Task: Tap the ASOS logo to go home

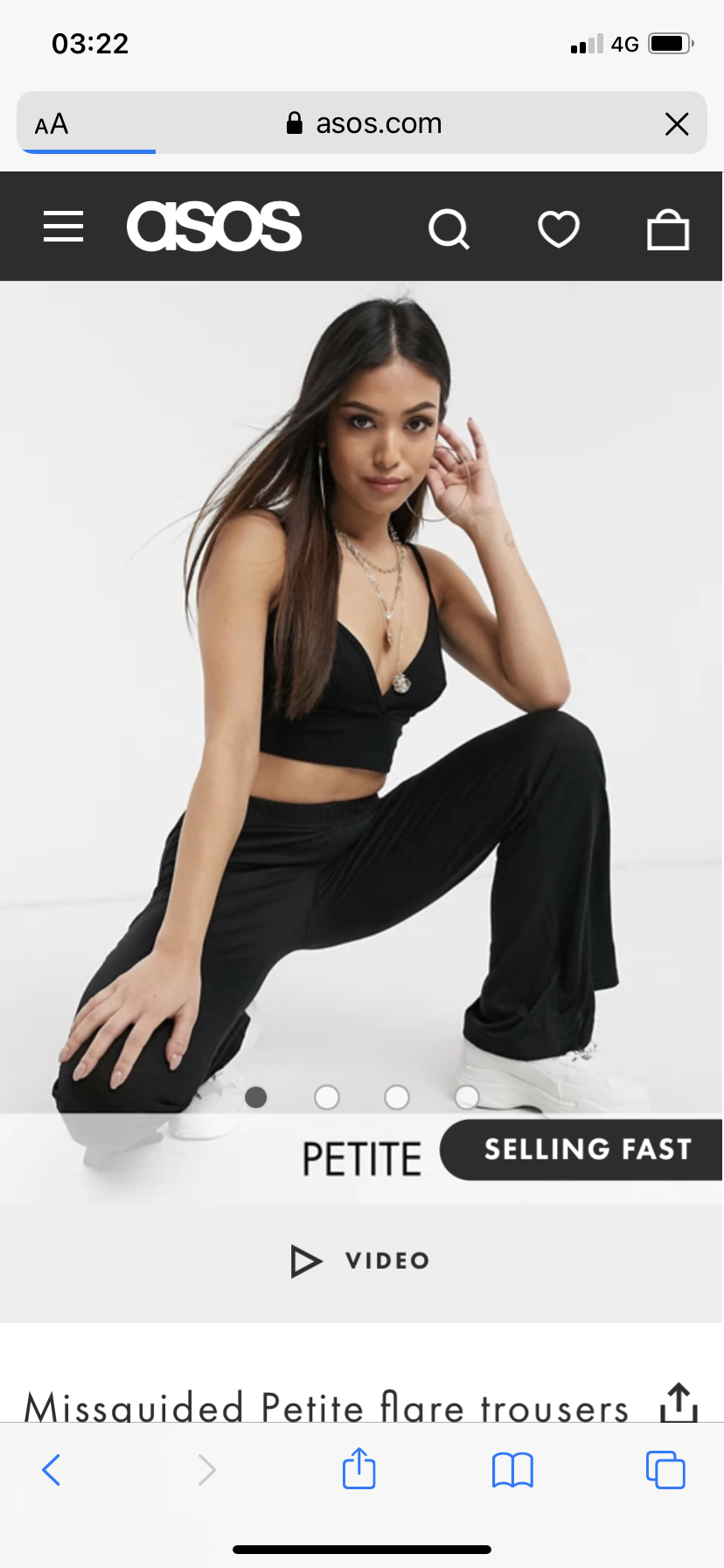Action: pyautogui.click(x=214, y=227)
